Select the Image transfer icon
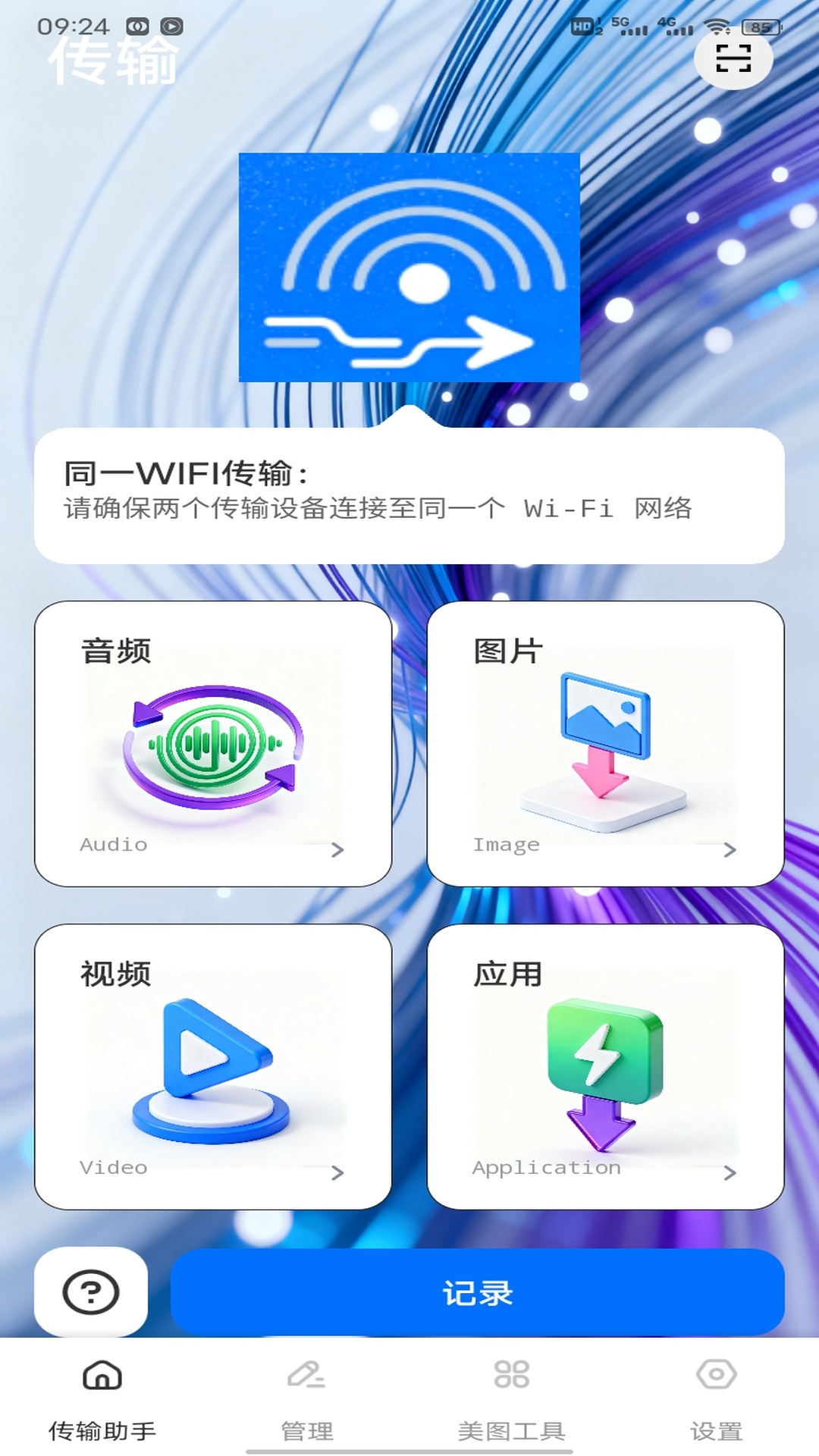Viewport: 819px width, 1456px height. pyautogui.click(x=603, y=747)
